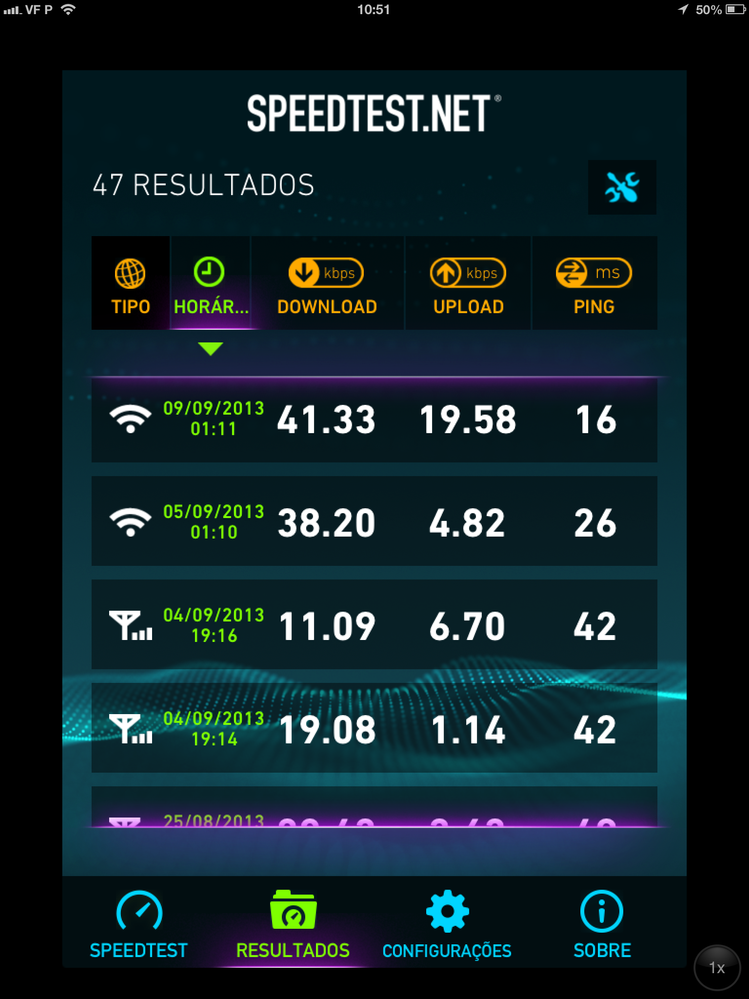Sort results by Ping
Viewport: 749px width, 999px height.
click(x=594, y=285)
